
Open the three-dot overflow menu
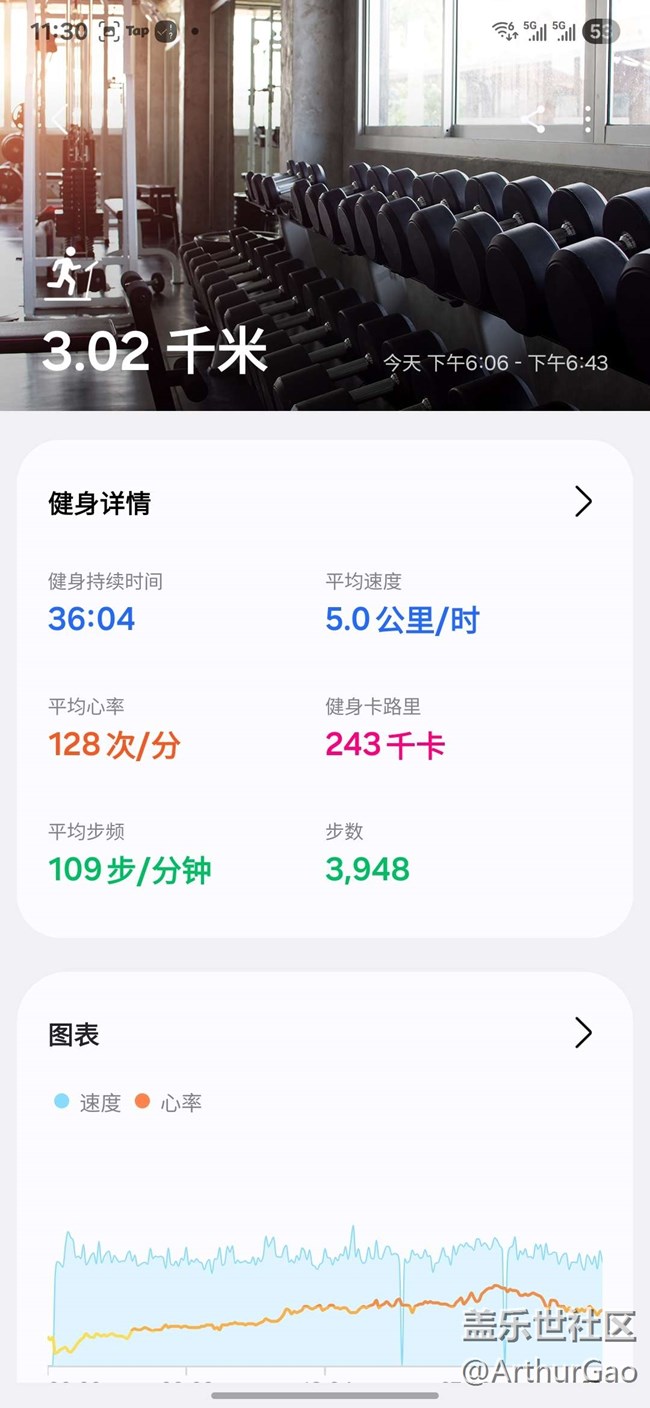click(x=588, y=119)
